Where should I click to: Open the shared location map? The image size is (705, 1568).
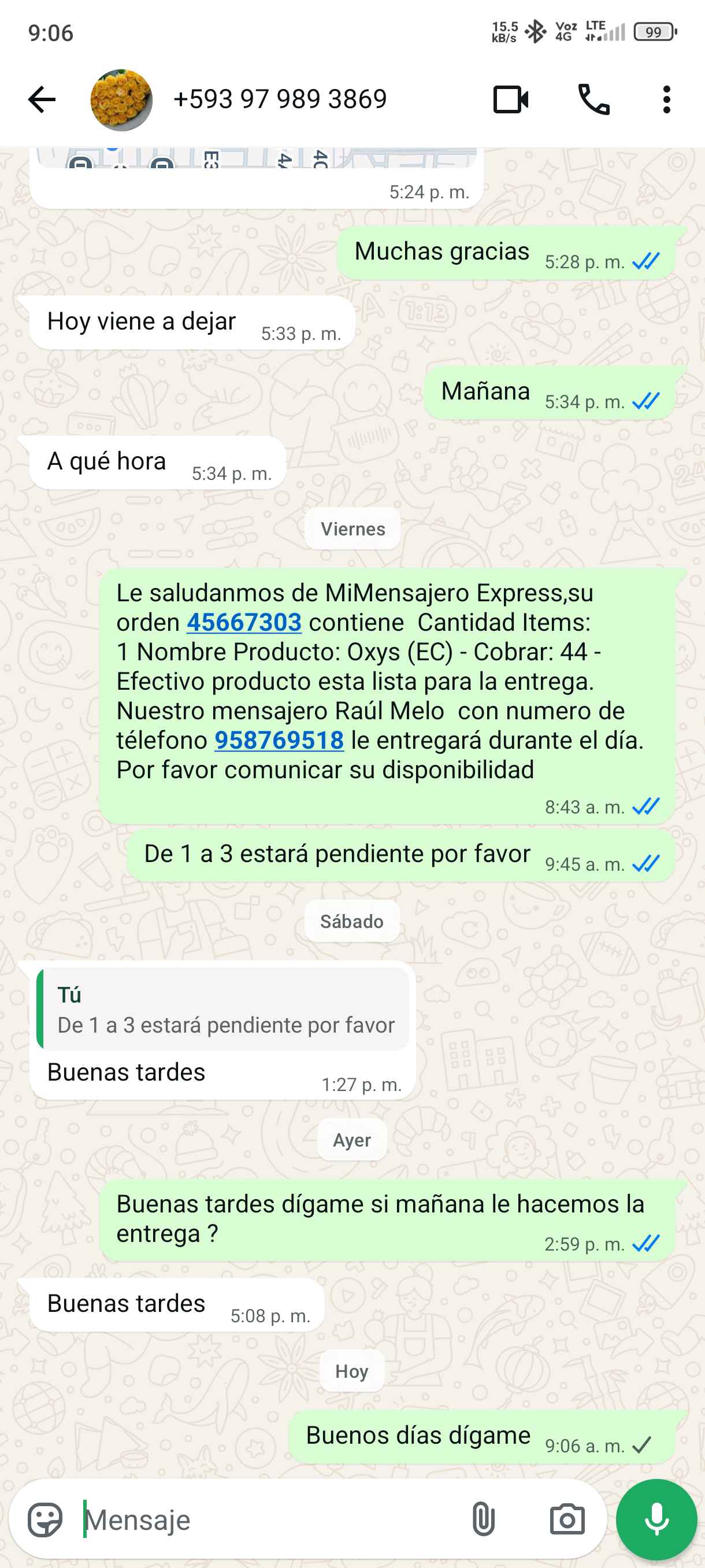(255, 160)
